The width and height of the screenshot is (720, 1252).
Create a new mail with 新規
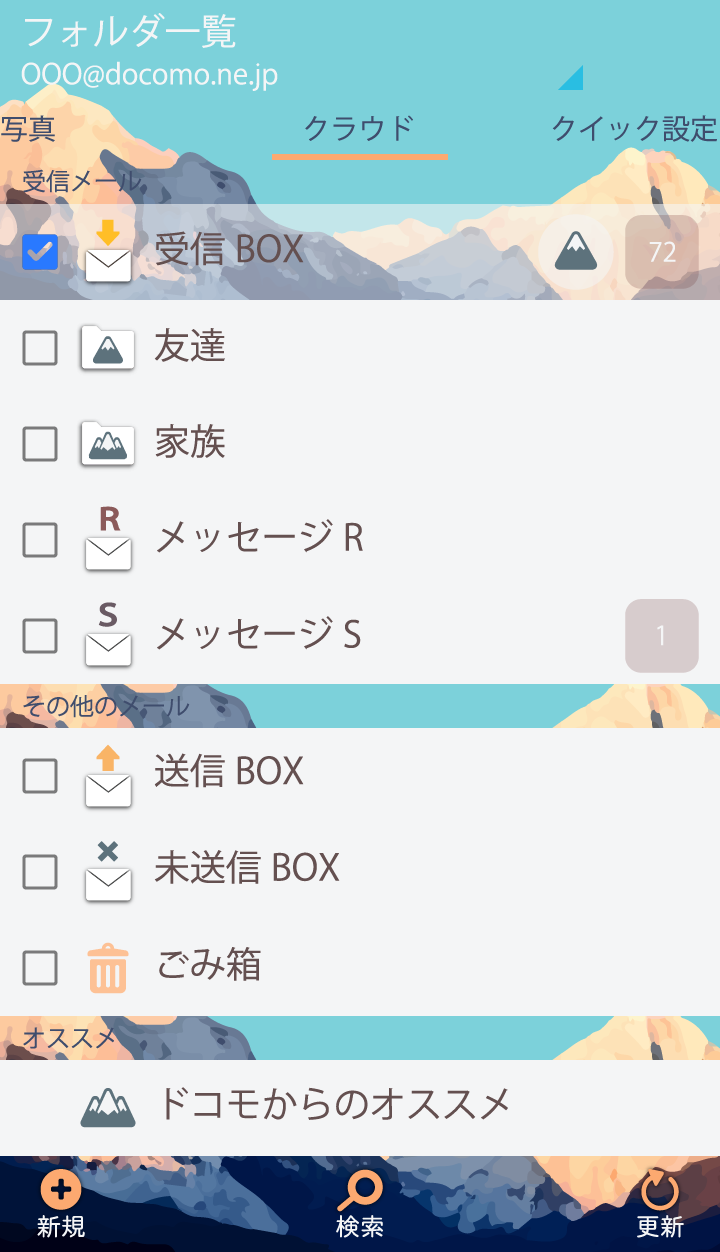pos(61,1204)
